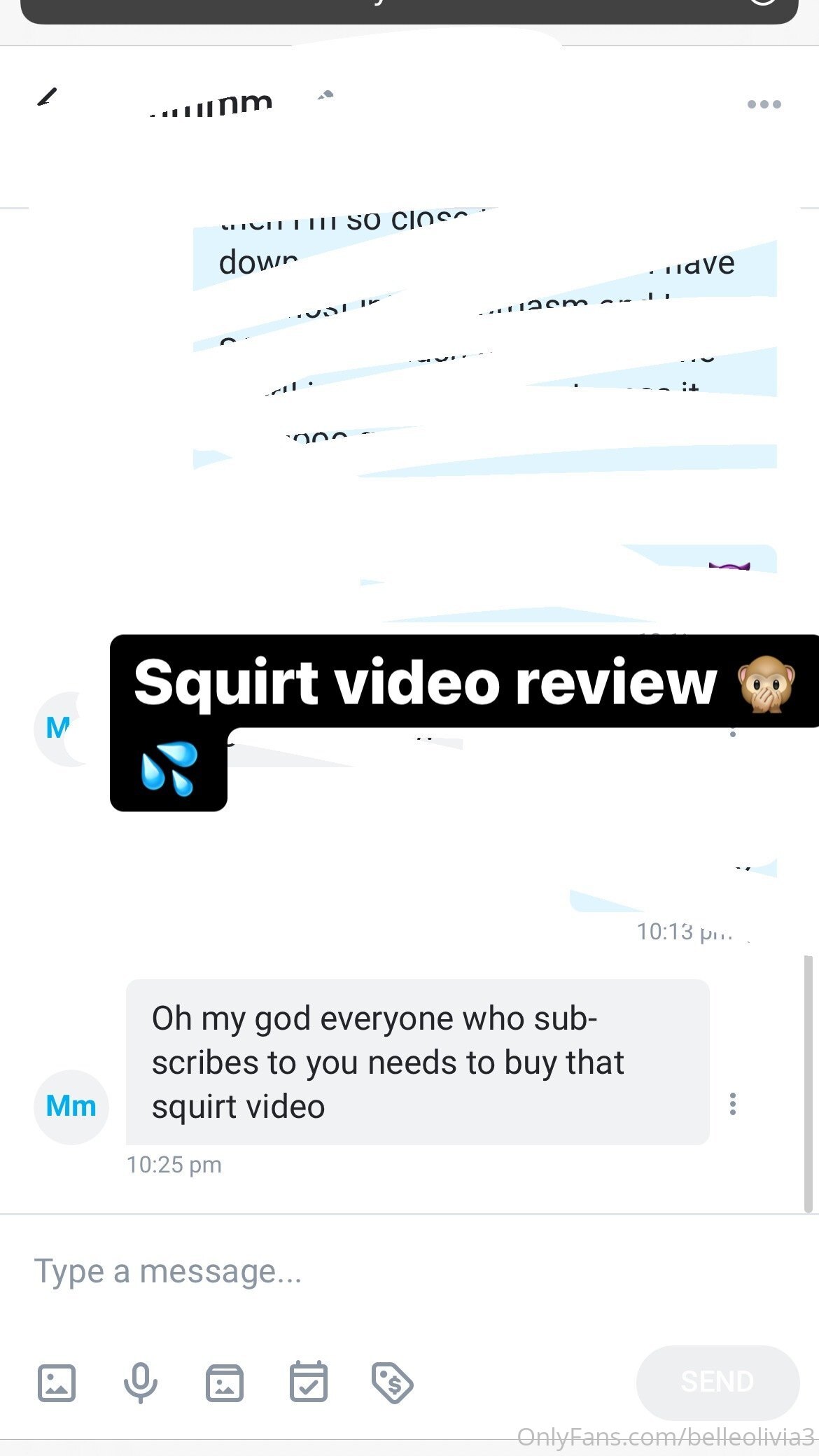
Task: Focus the Type a message field
Action: tap(409, 1271)
